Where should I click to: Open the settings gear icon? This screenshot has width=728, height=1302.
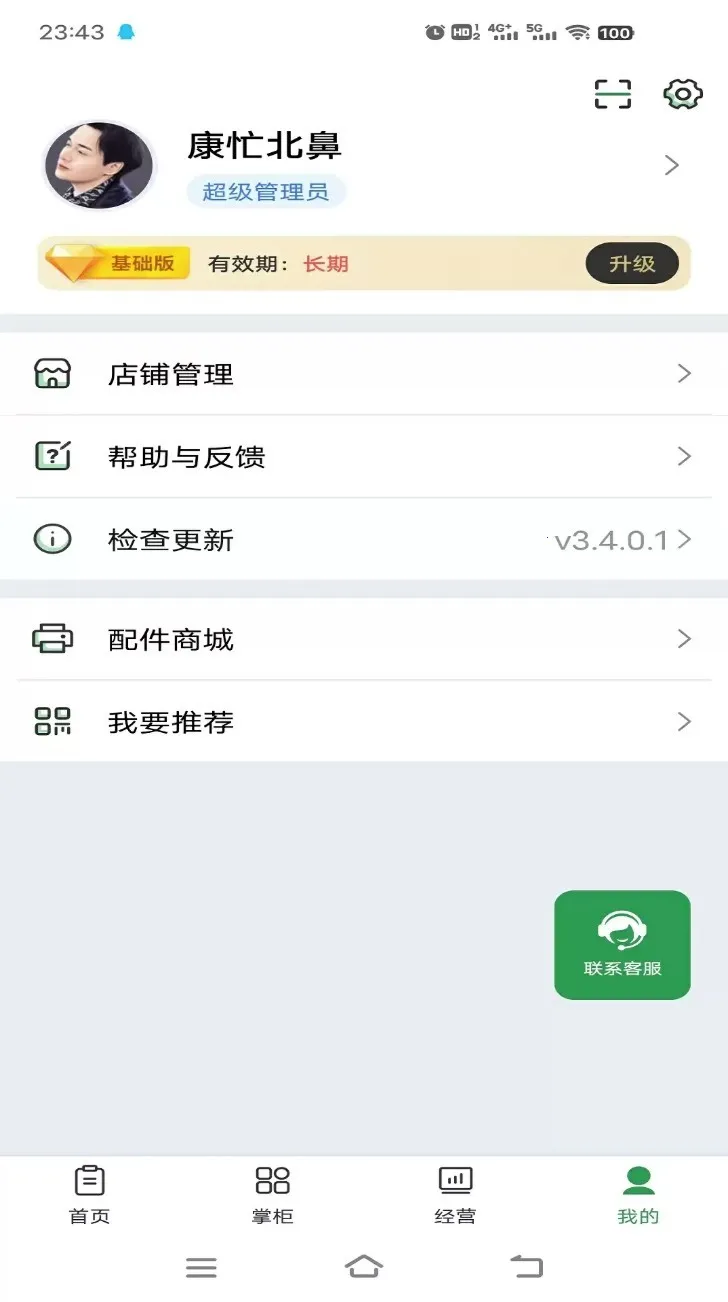click(x=681, y=93)
